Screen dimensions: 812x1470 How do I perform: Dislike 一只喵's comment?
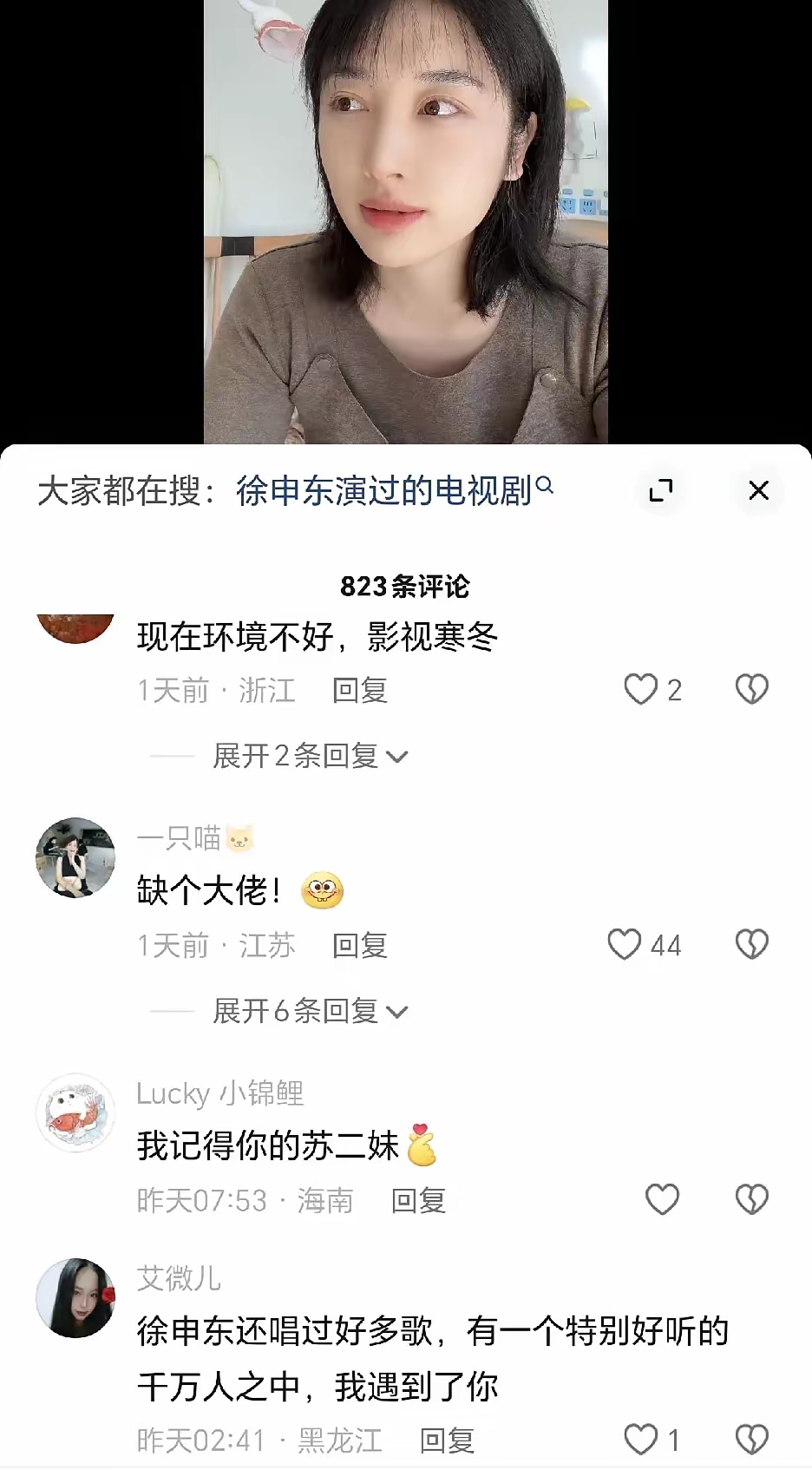point(751,944)
